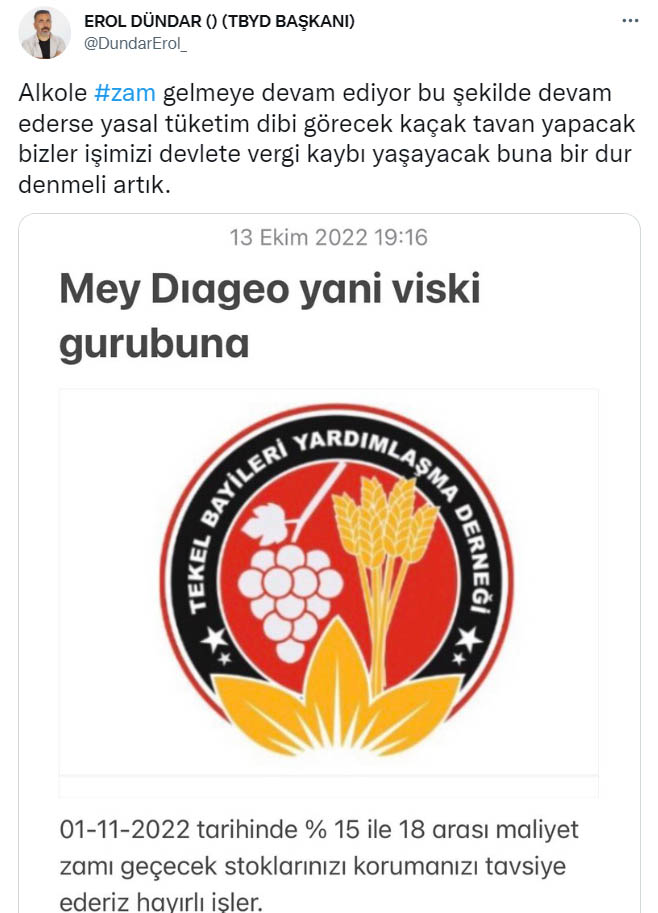Screen dimensions: 658x913
Task: Open the tweet's three-dot overflow menu
Action: coord(628,21)
